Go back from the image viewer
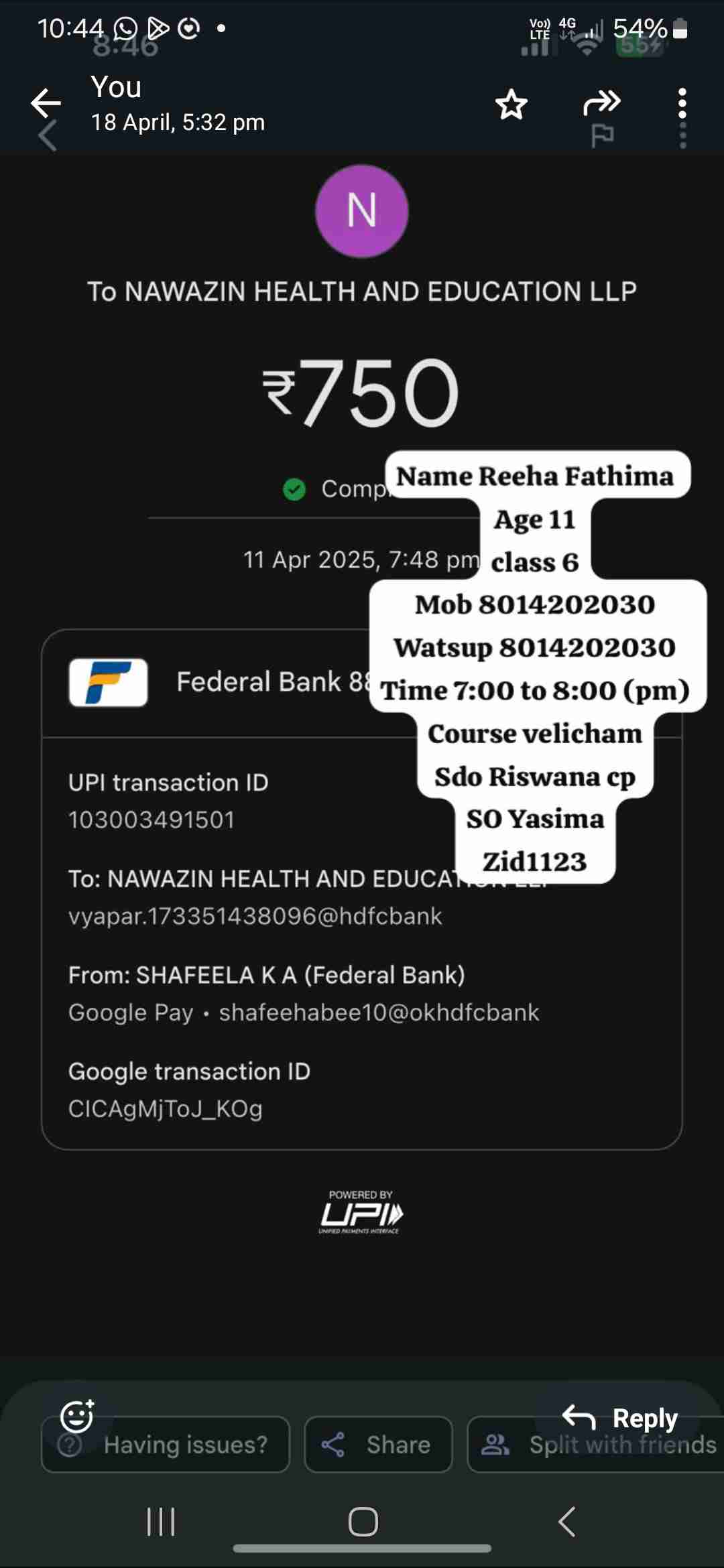724x1568 pixels. pos(46,103)
